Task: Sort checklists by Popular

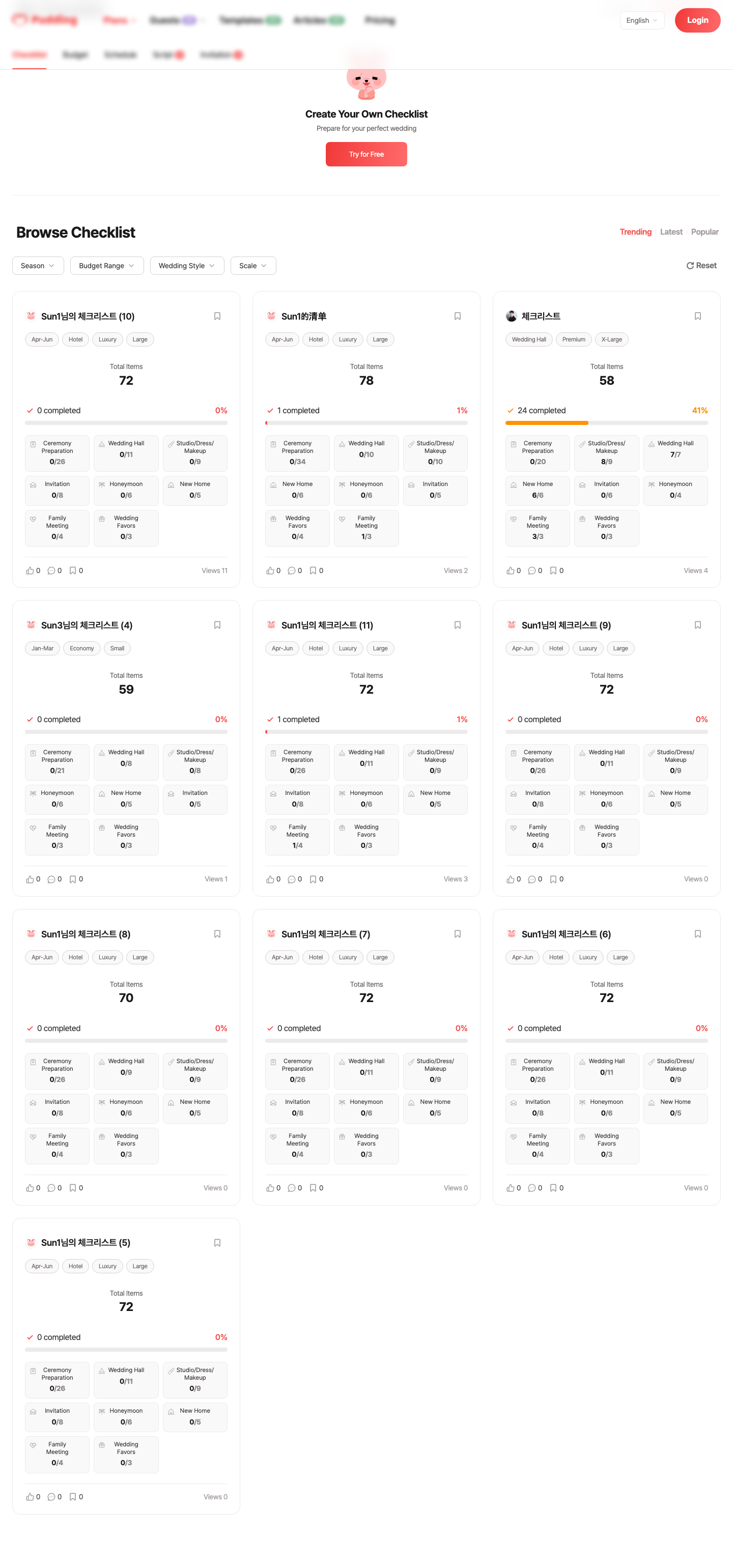Action: coord(704,232)
